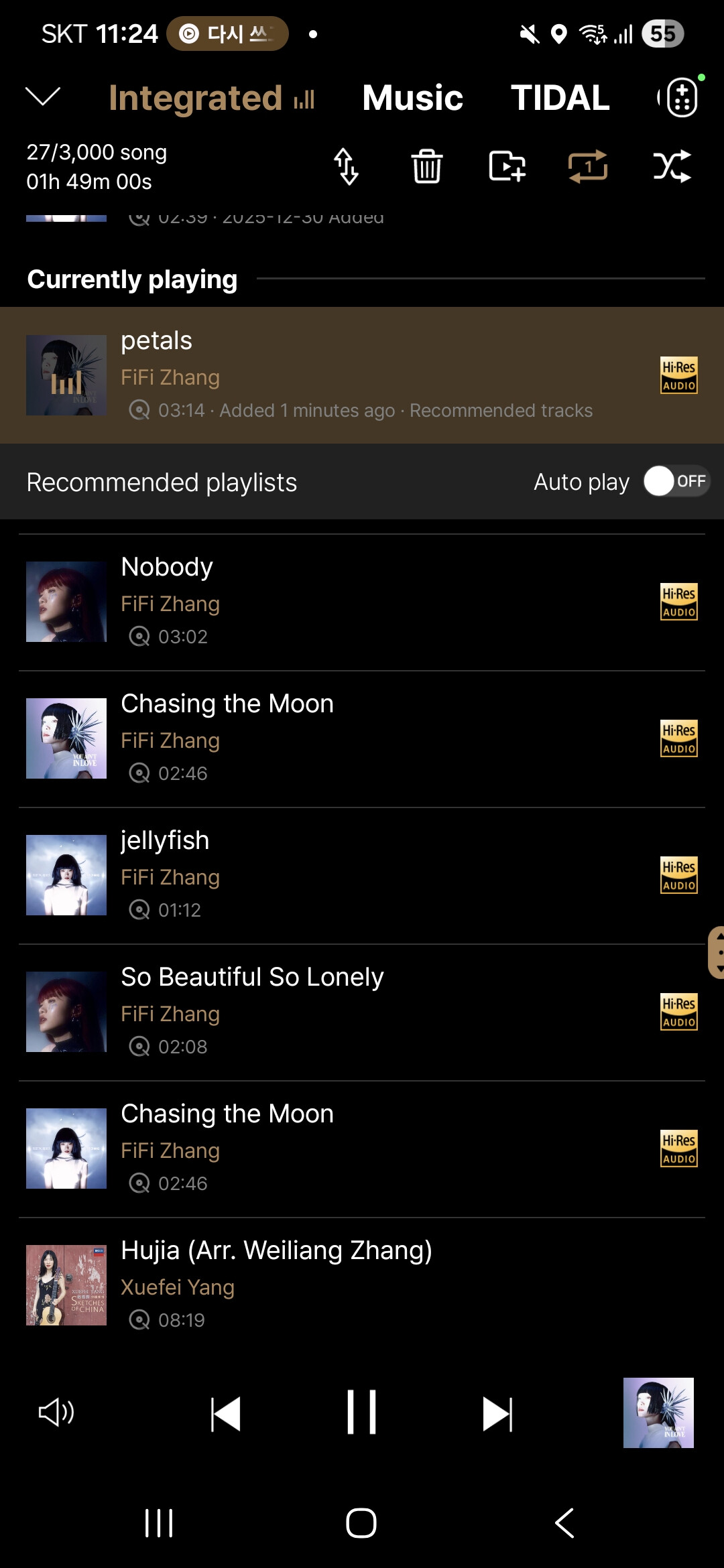724x1568 pixels.
Task: Switch to the Music tab
Action: [412, 98]
